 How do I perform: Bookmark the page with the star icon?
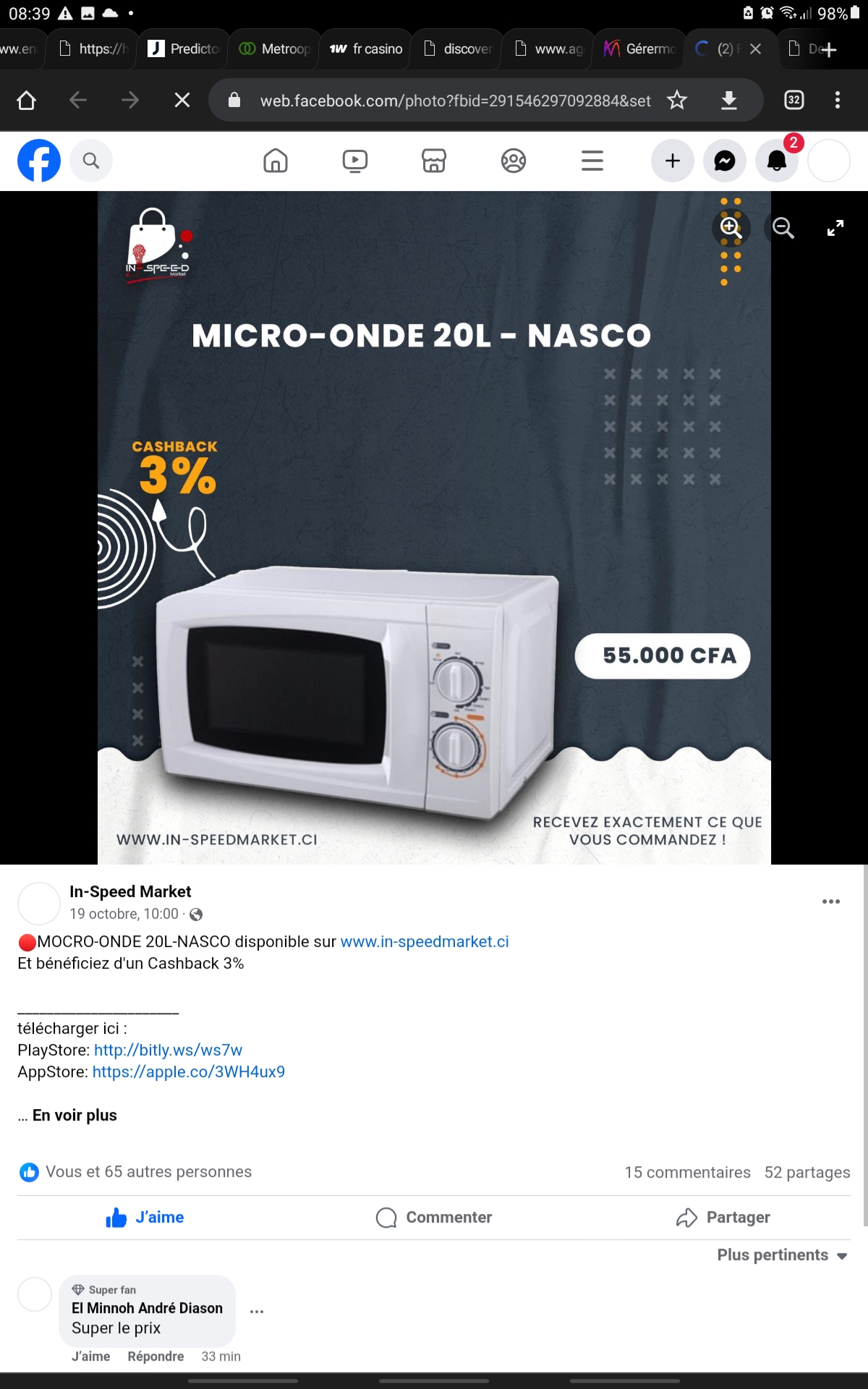[677, 100]
